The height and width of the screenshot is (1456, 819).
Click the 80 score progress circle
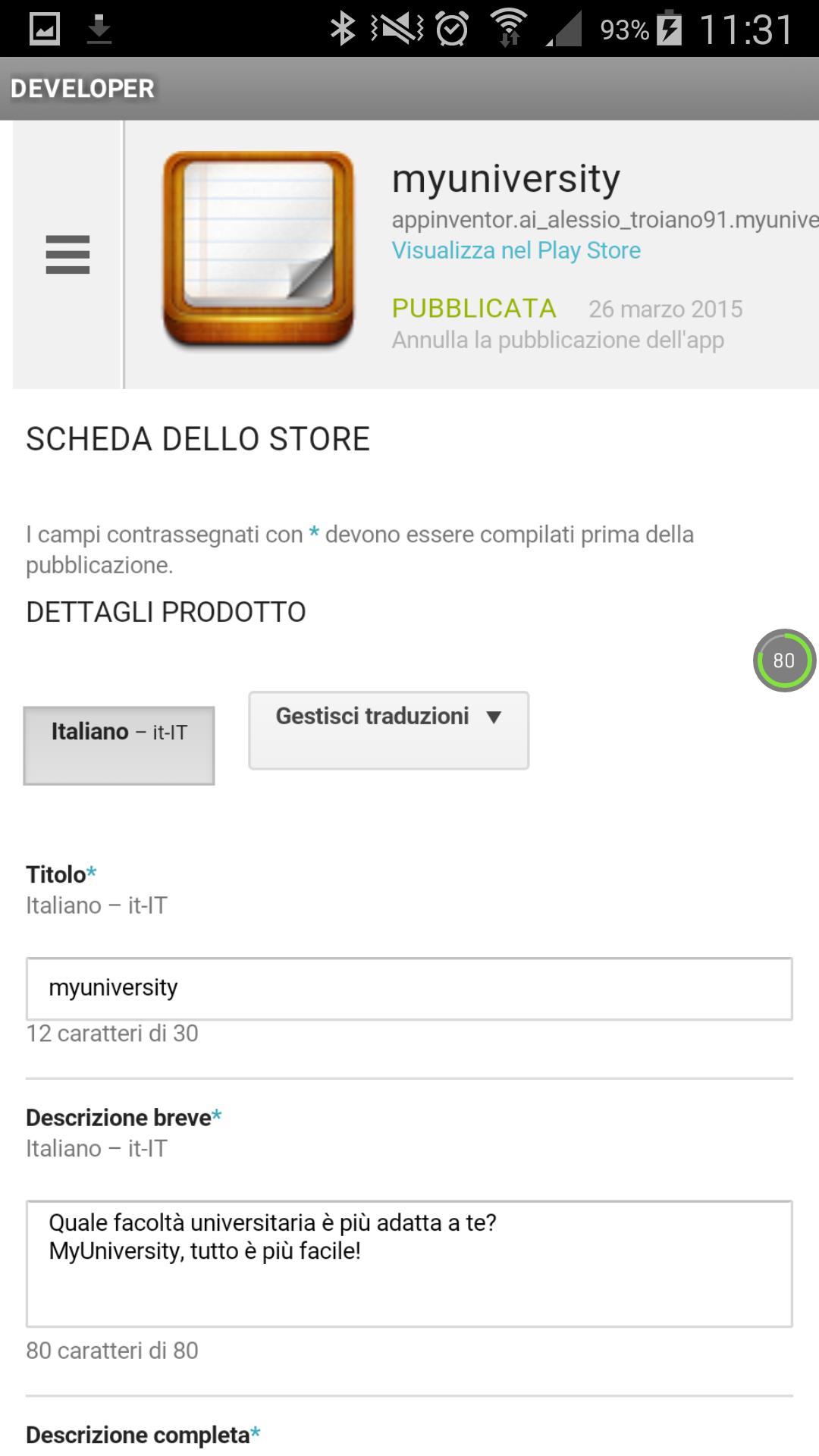pyautogui.click(x=783, y=661)
